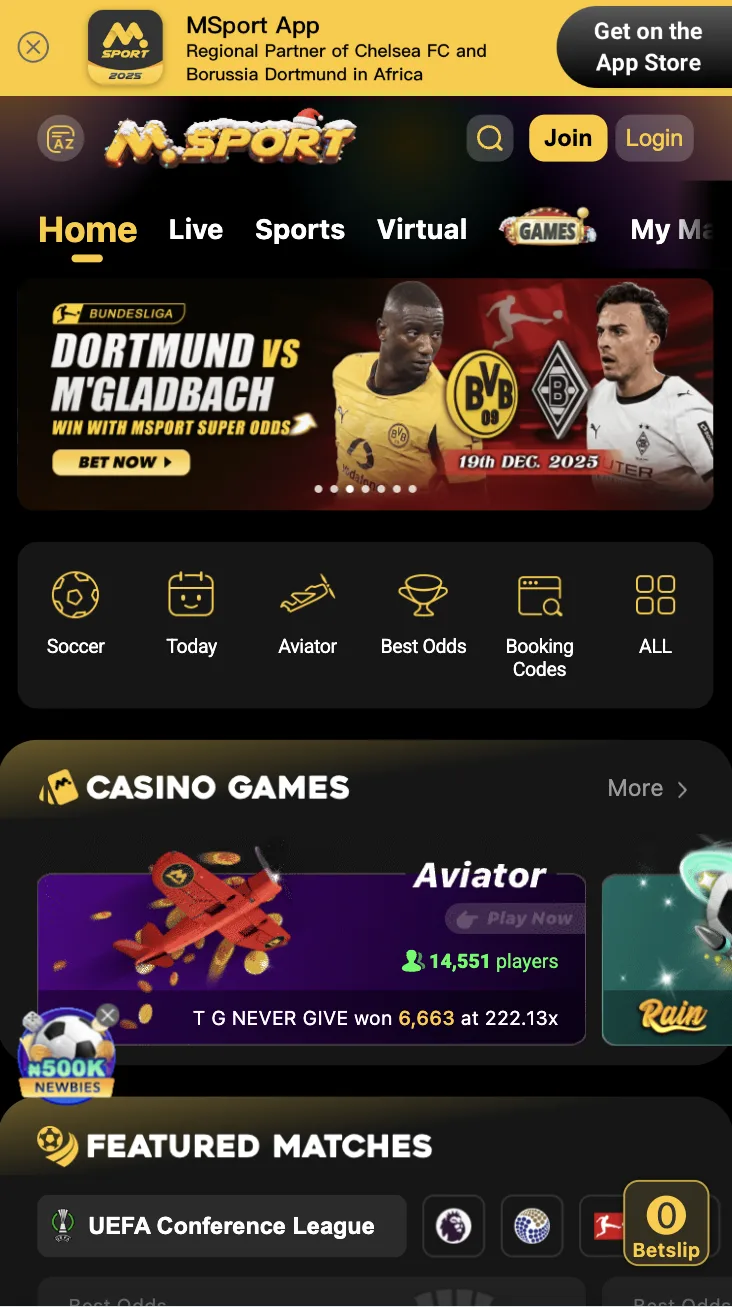The width and height of the screenshot is (732, 1307).
Task: Open the Sports tab
Action: click(300, 229)
